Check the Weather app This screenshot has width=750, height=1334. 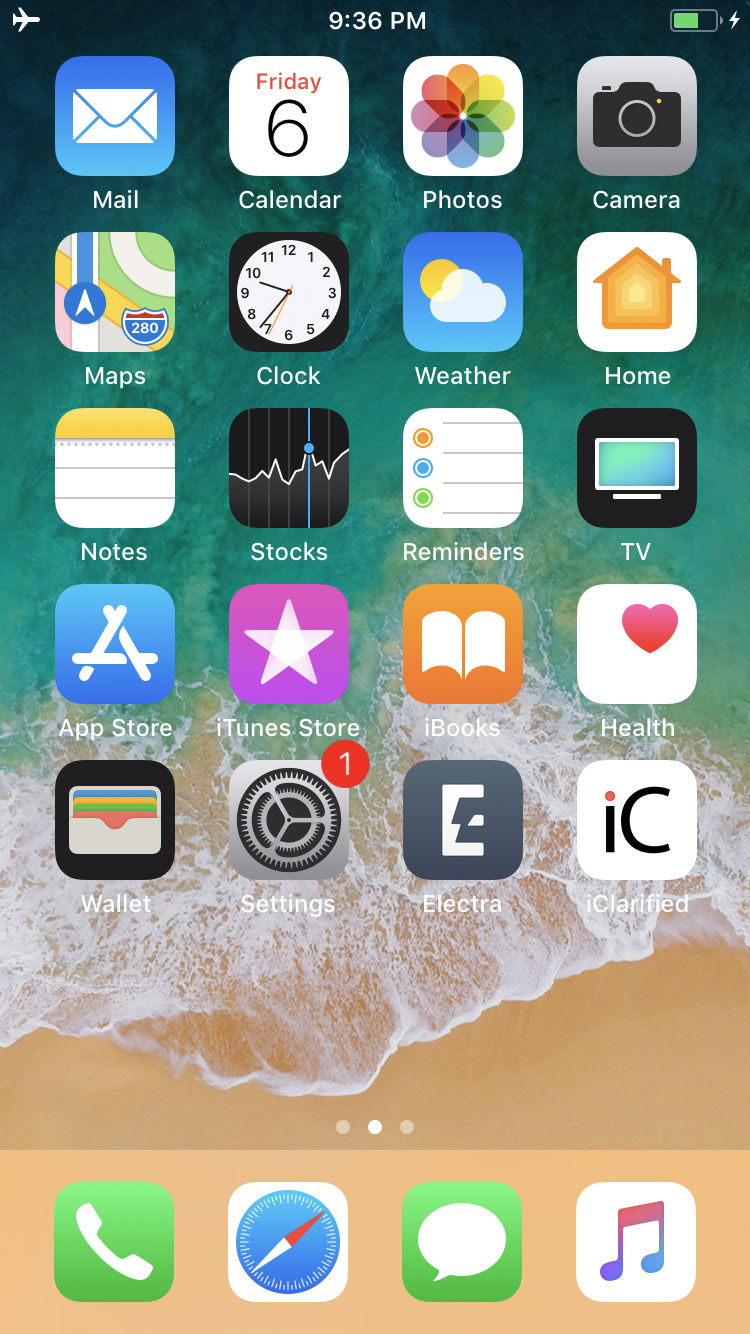pos(463,292)
